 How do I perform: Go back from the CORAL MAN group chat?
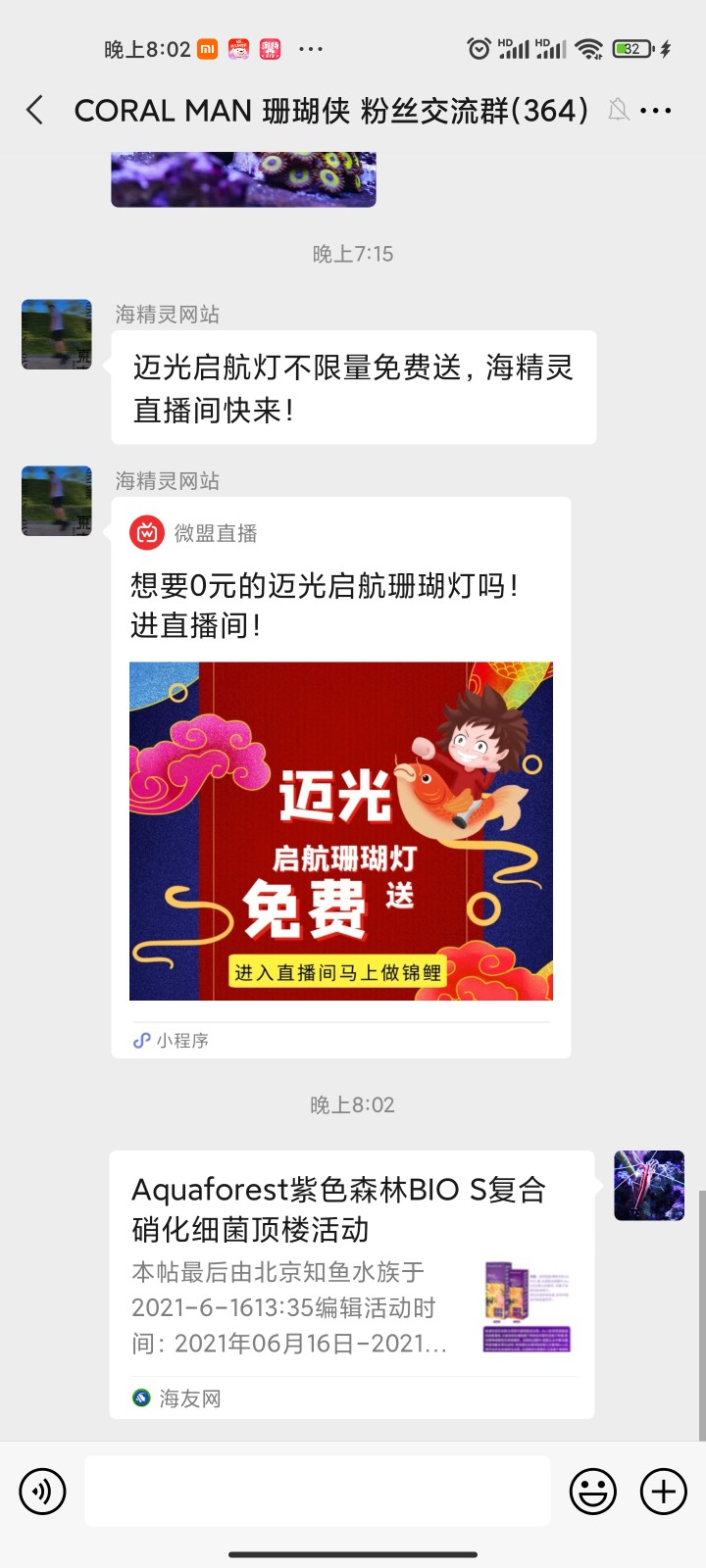point(35,110)
